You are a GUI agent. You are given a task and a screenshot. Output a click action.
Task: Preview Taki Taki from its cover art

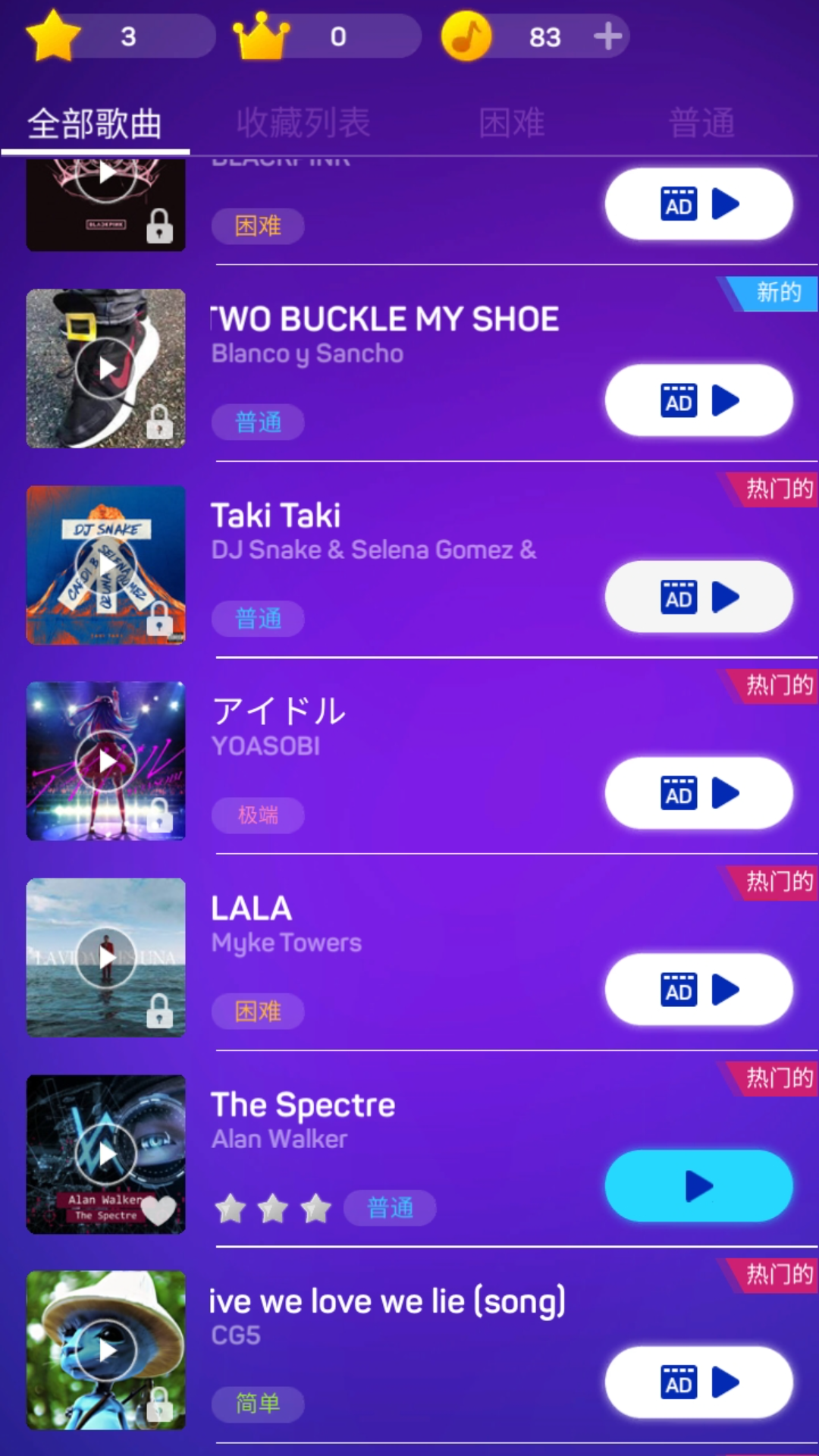(106, 565)
